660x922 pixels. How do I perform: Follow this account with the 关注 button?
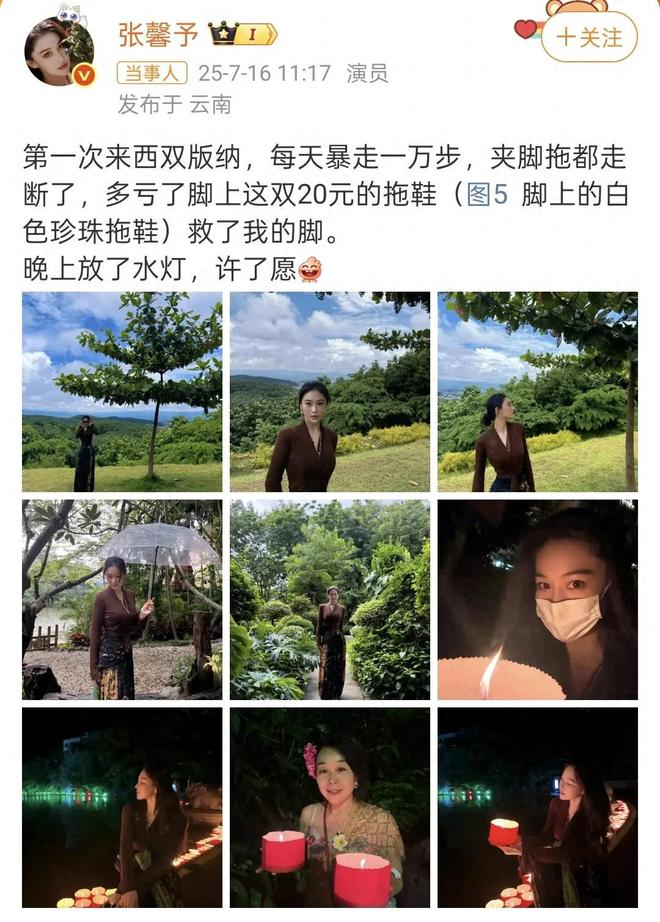[x=589, y=38]
